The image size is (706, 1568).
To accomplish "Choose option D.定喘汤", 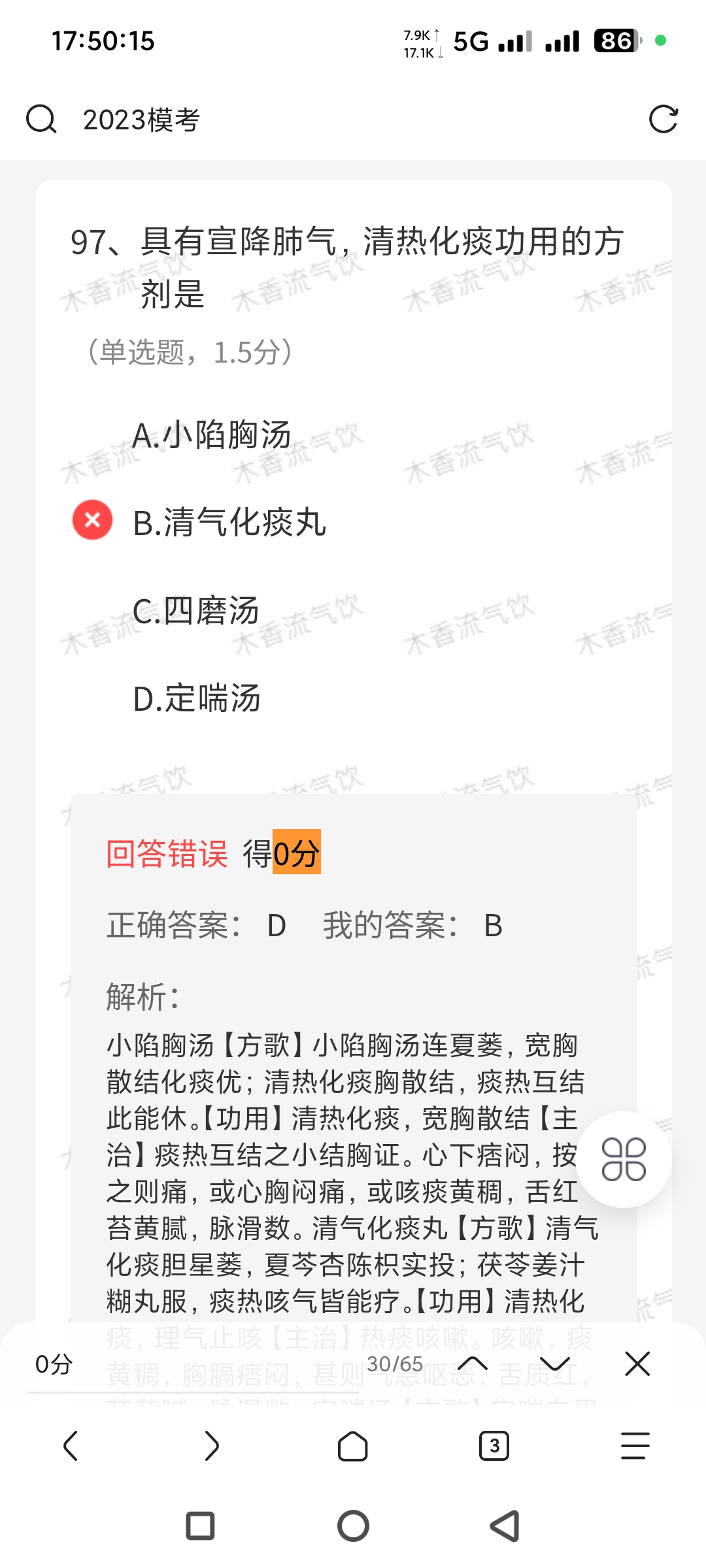I will pos(196,698).
